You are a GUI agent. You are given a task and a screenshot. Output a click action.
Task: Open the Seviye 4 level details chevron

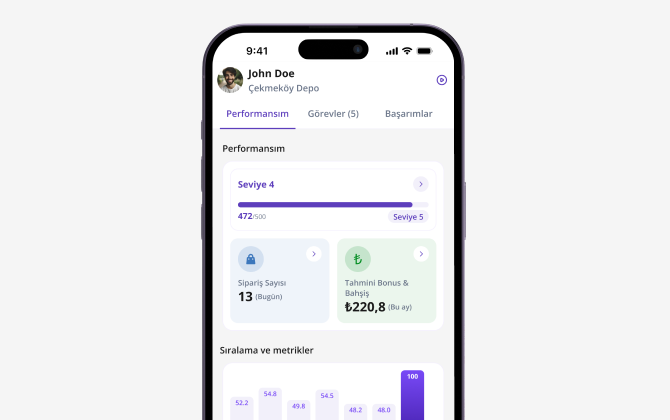tap(421, 184)
